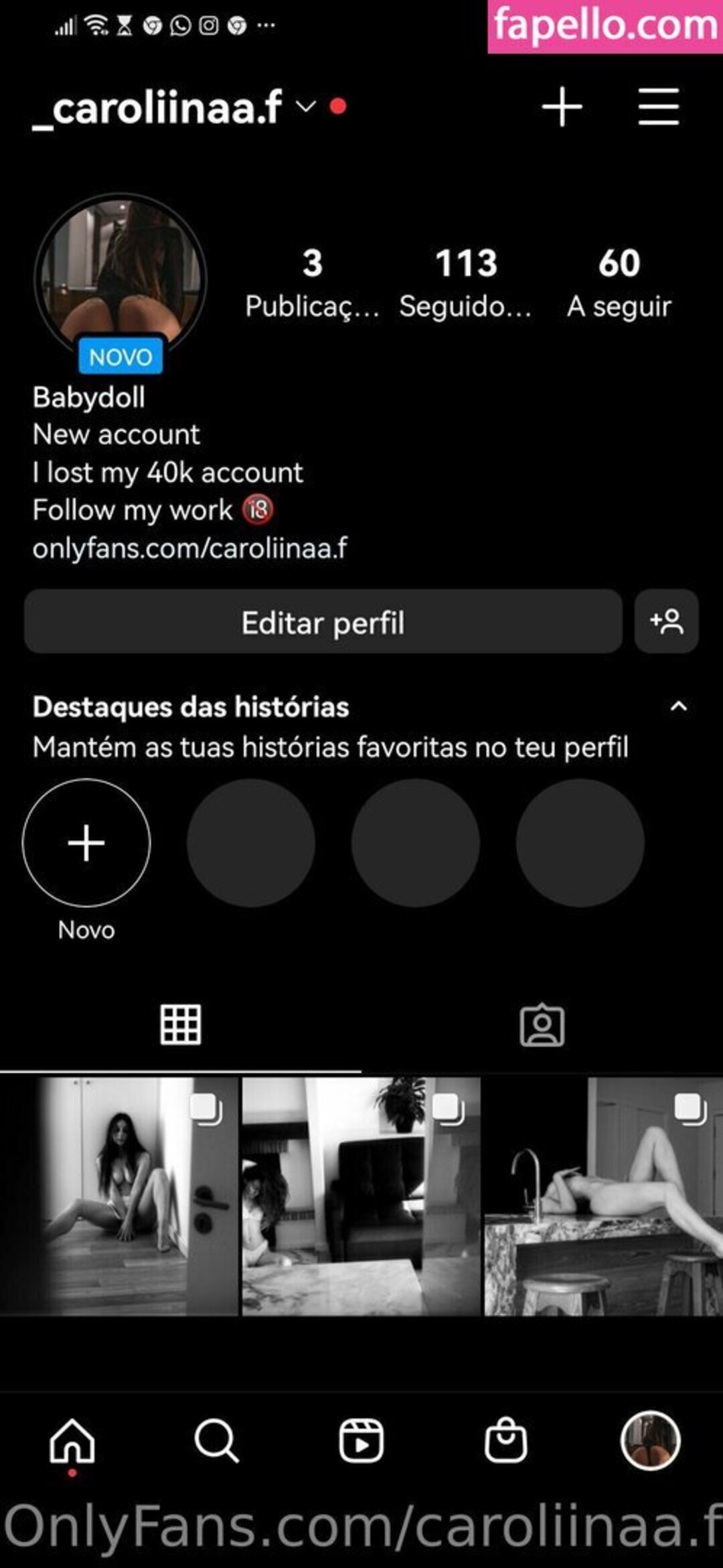The image size is (723, 1568).
Task: Open the onlyfans.com/caroliinaa.f bio link
Action: coord(190,548)
